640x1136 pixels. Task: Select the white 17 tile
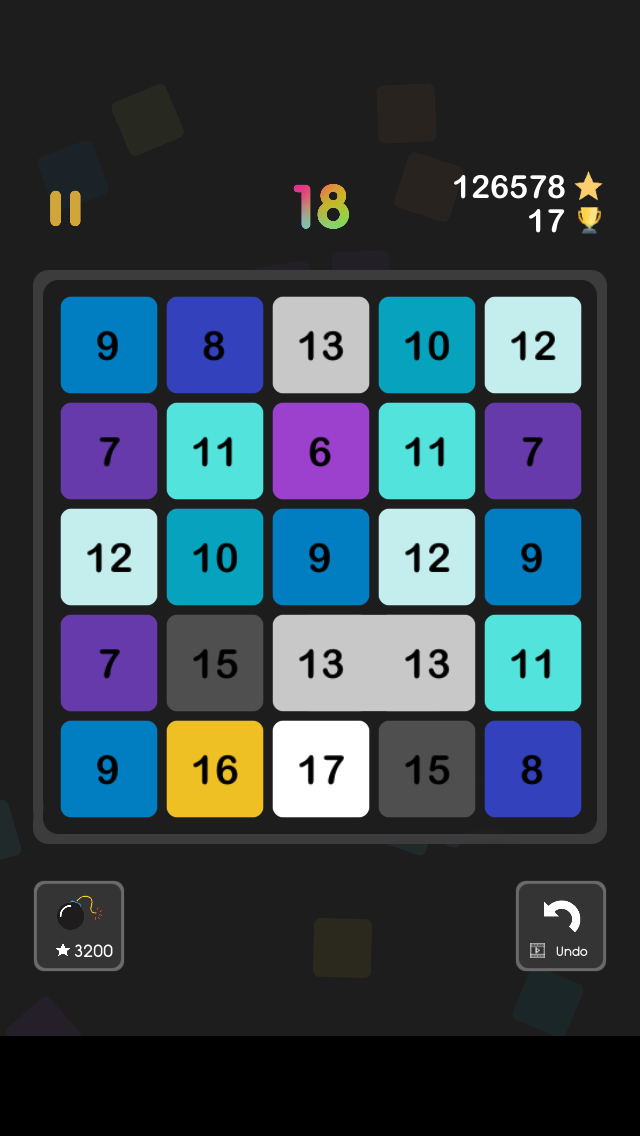(x=321, y=769)
